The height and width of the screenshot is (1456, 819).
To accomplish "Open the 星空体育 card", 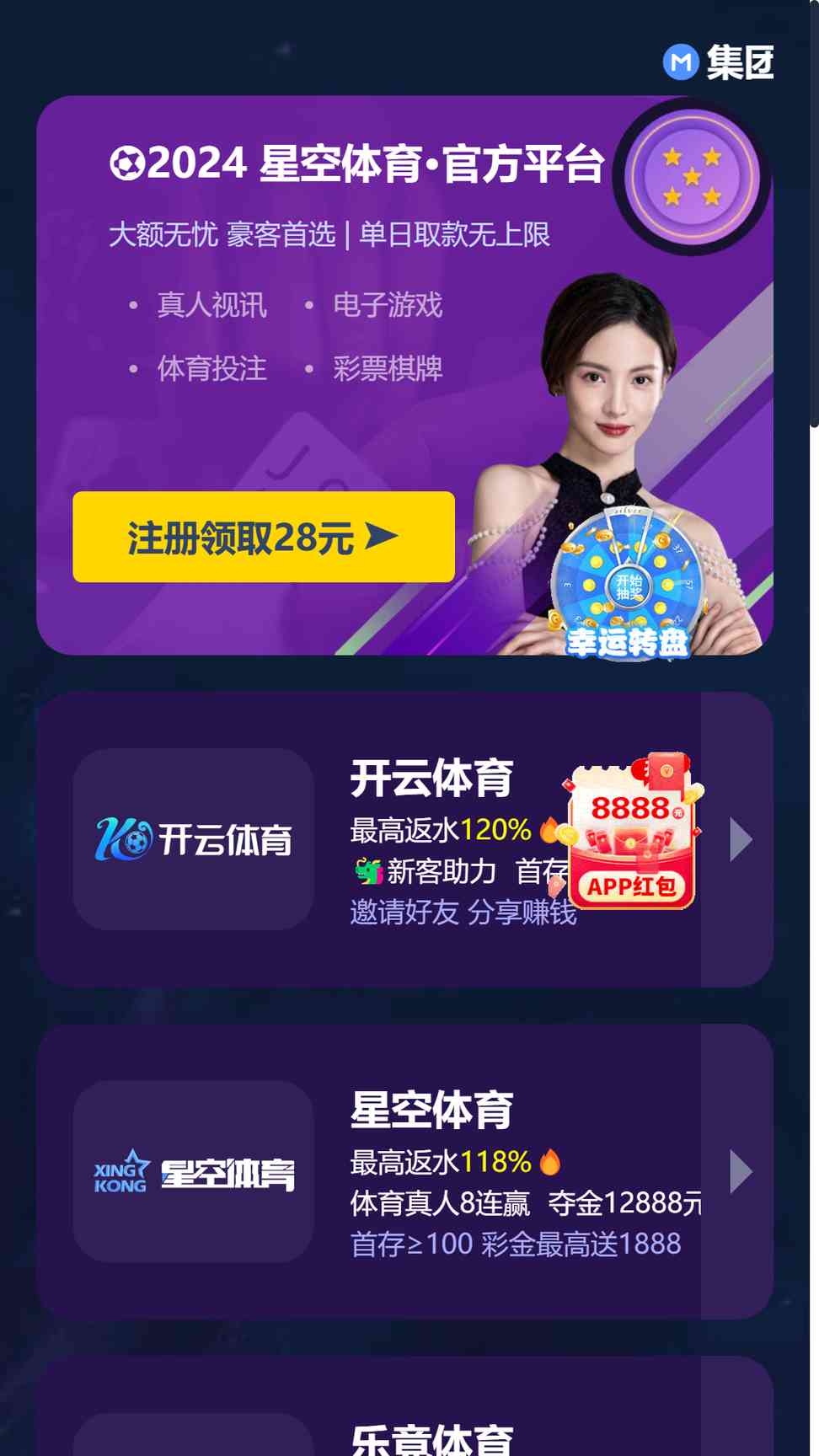I will pos(404,1171).
